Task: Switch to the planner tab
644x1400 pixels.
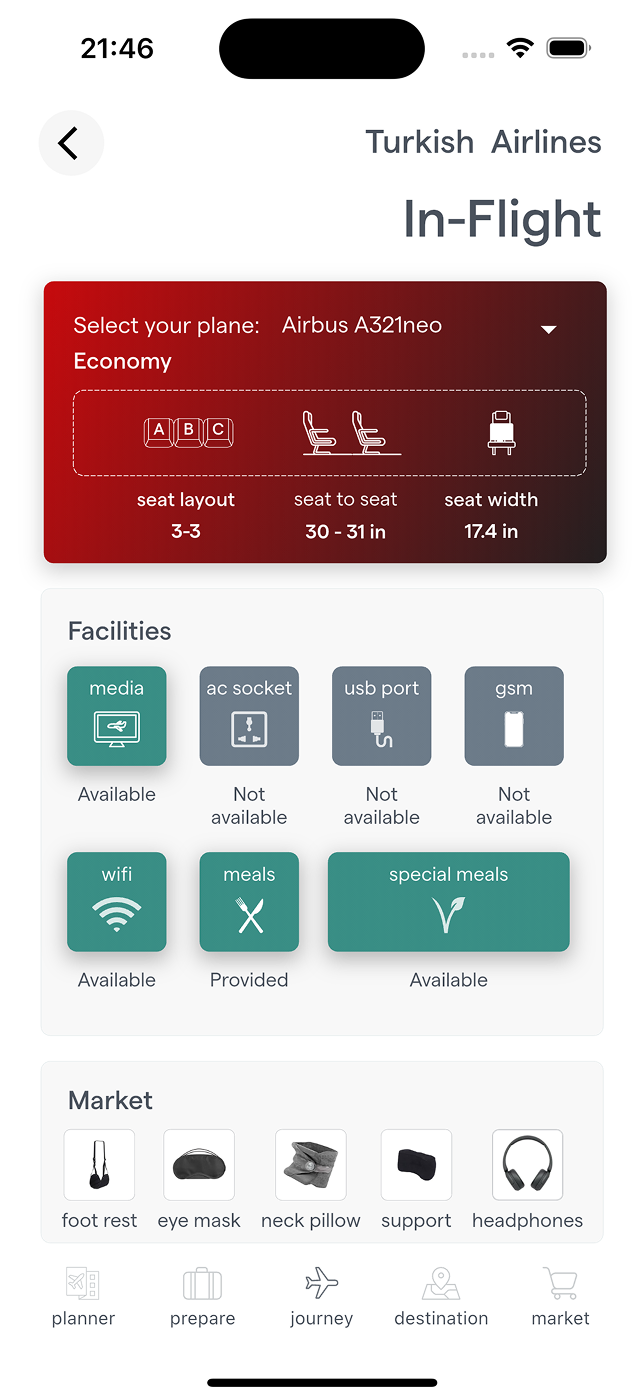Action: pyautogui.click(x=83, y=1296)
